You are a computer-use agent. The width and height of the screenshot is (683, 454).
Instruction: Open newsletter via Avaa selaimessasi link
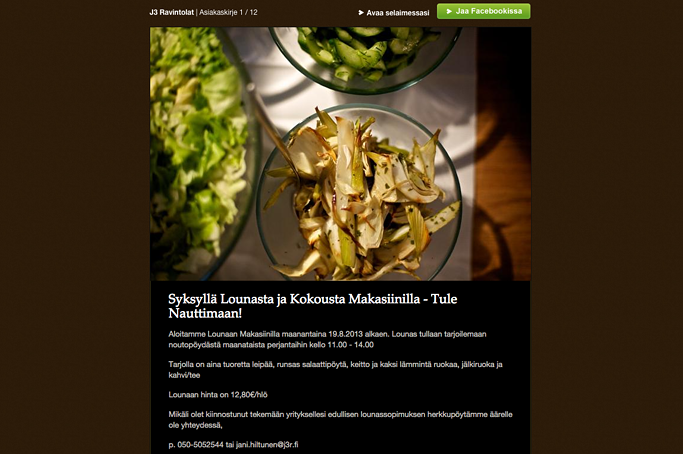click(397, 13)
